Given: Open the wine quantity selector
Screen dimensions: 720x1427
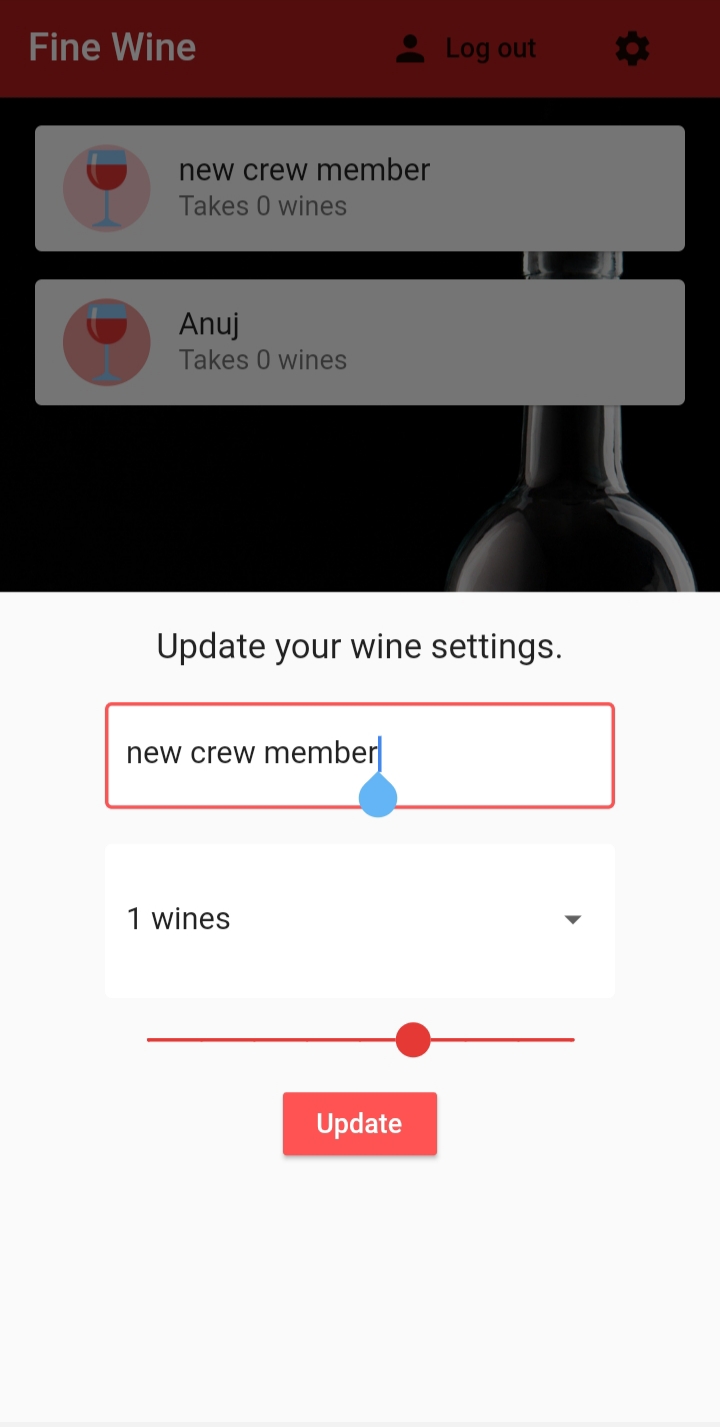Looking at the screenshot, I should pyautogui.click(x=360, y=919).
